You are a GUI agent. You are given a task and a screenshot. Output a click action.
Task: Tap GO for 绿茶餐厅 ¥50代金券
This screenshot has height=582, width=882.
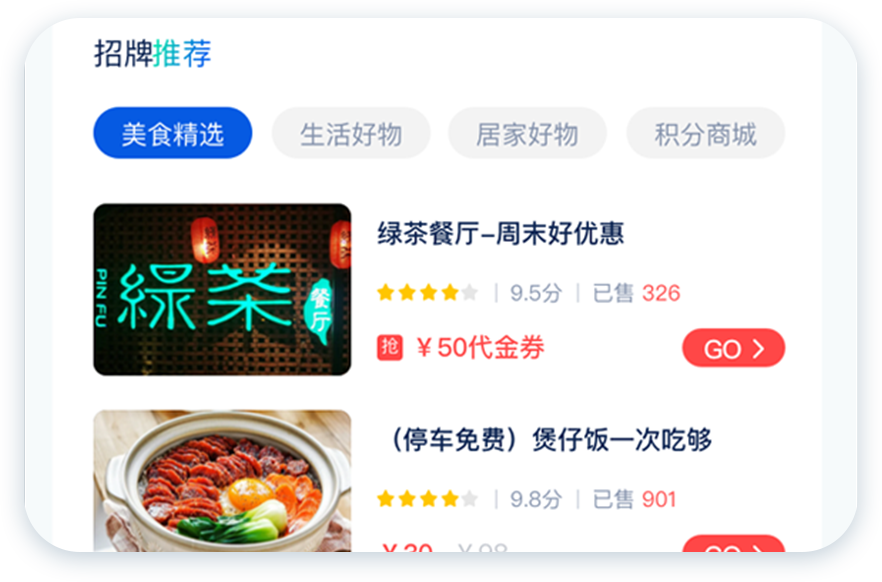733,348
